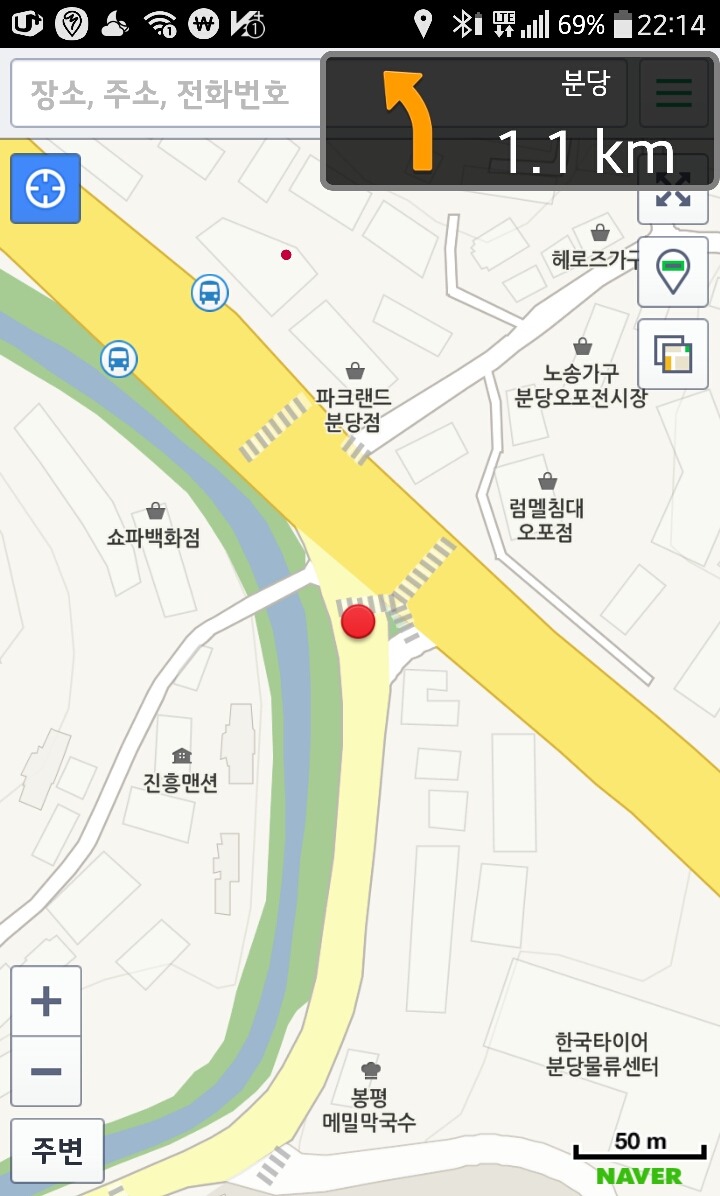Select the bus stop icon on the main road
The width and height of the screenshot is (720, 1196).
[x=209, y=293]
